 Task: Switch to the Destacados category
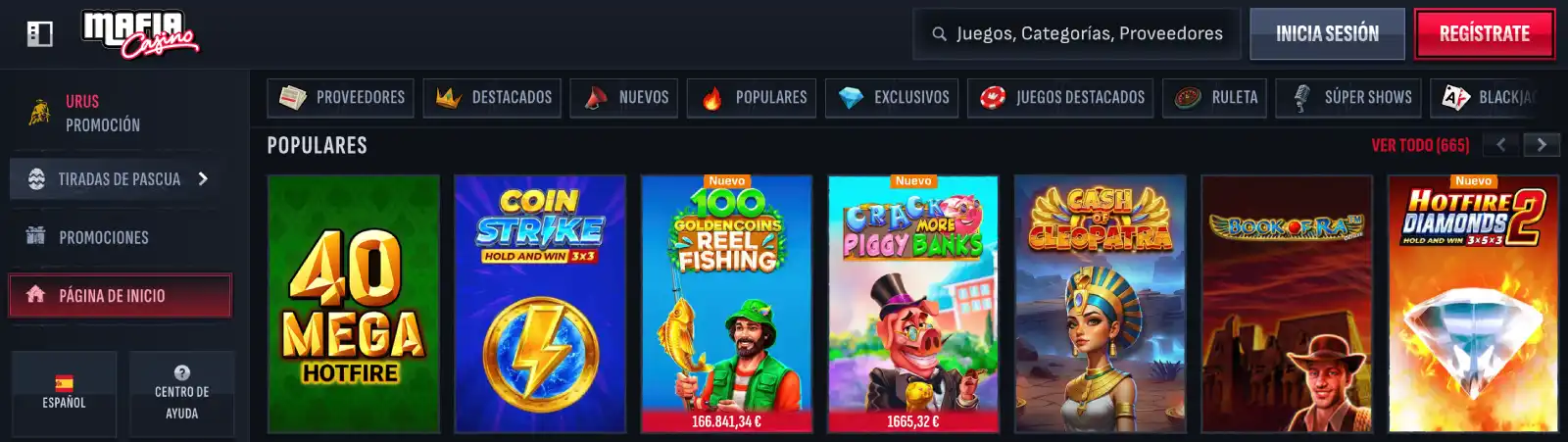[x=492, y=98]
